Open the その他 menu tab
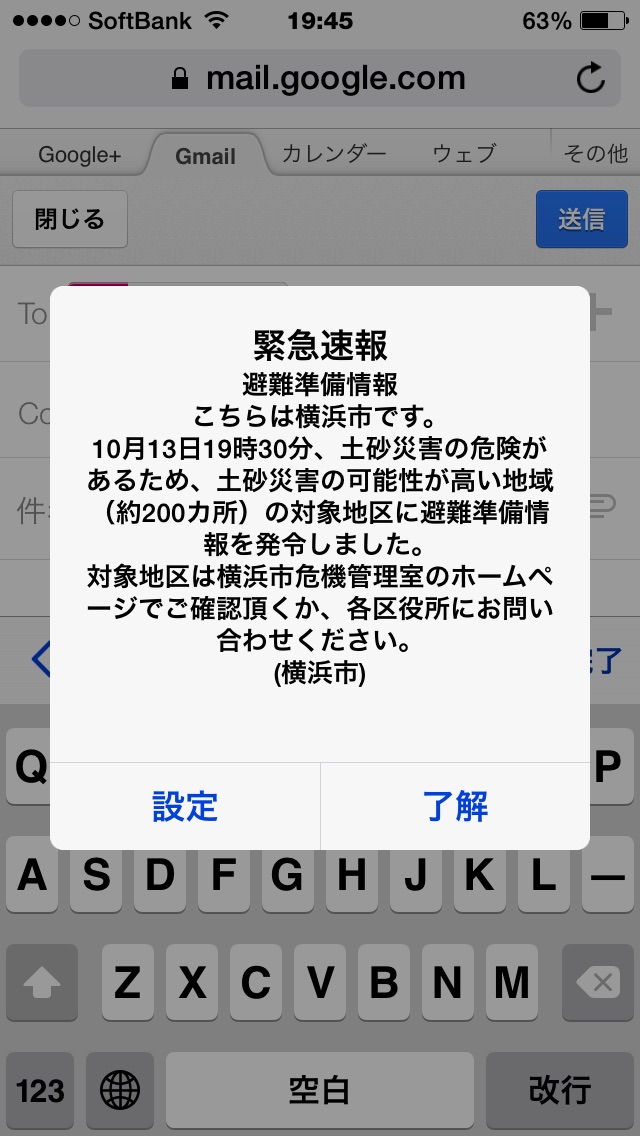Viewport: 640px width, 1136px height. [596, 154]
